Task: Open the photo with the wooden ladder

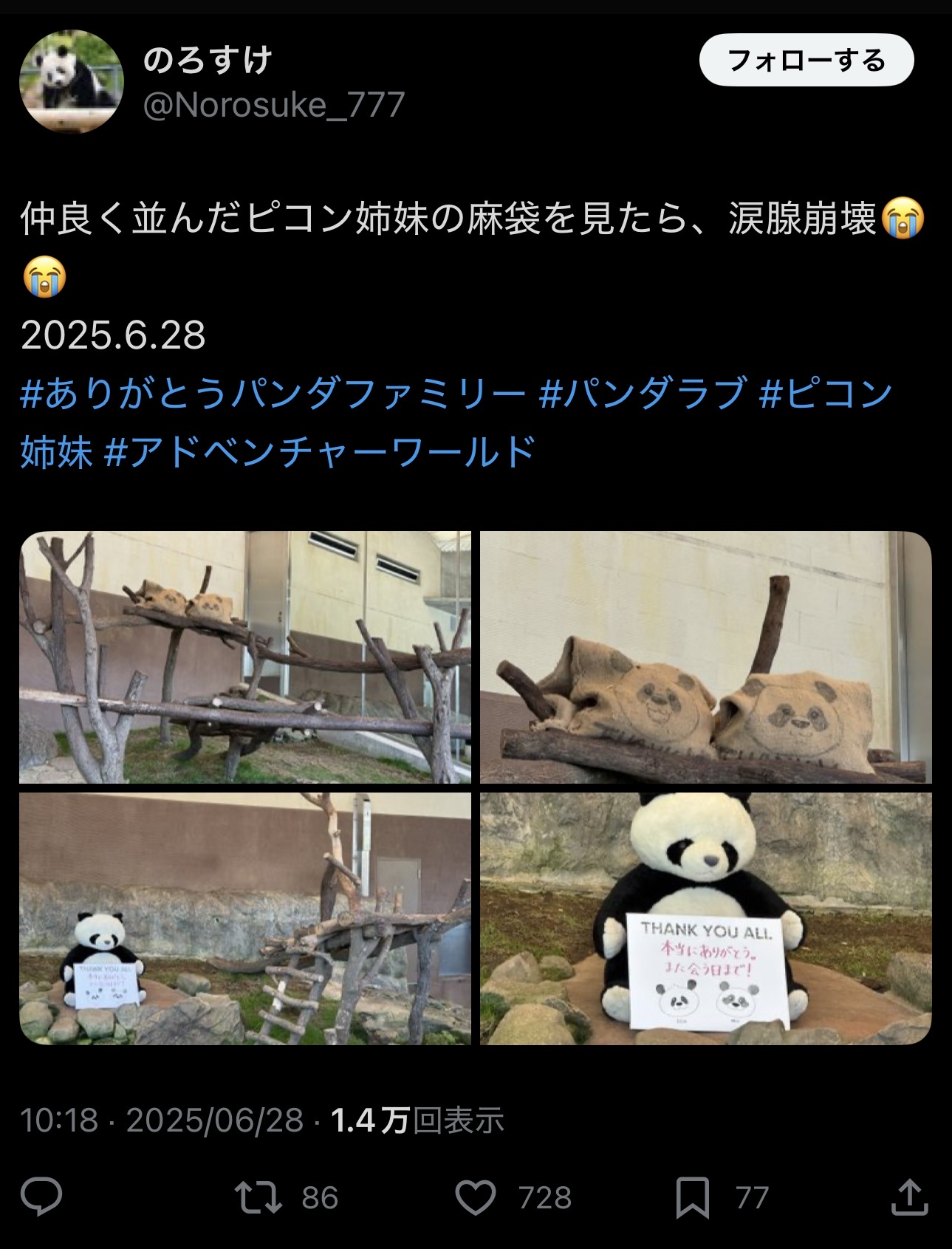Action: point(245,918)
